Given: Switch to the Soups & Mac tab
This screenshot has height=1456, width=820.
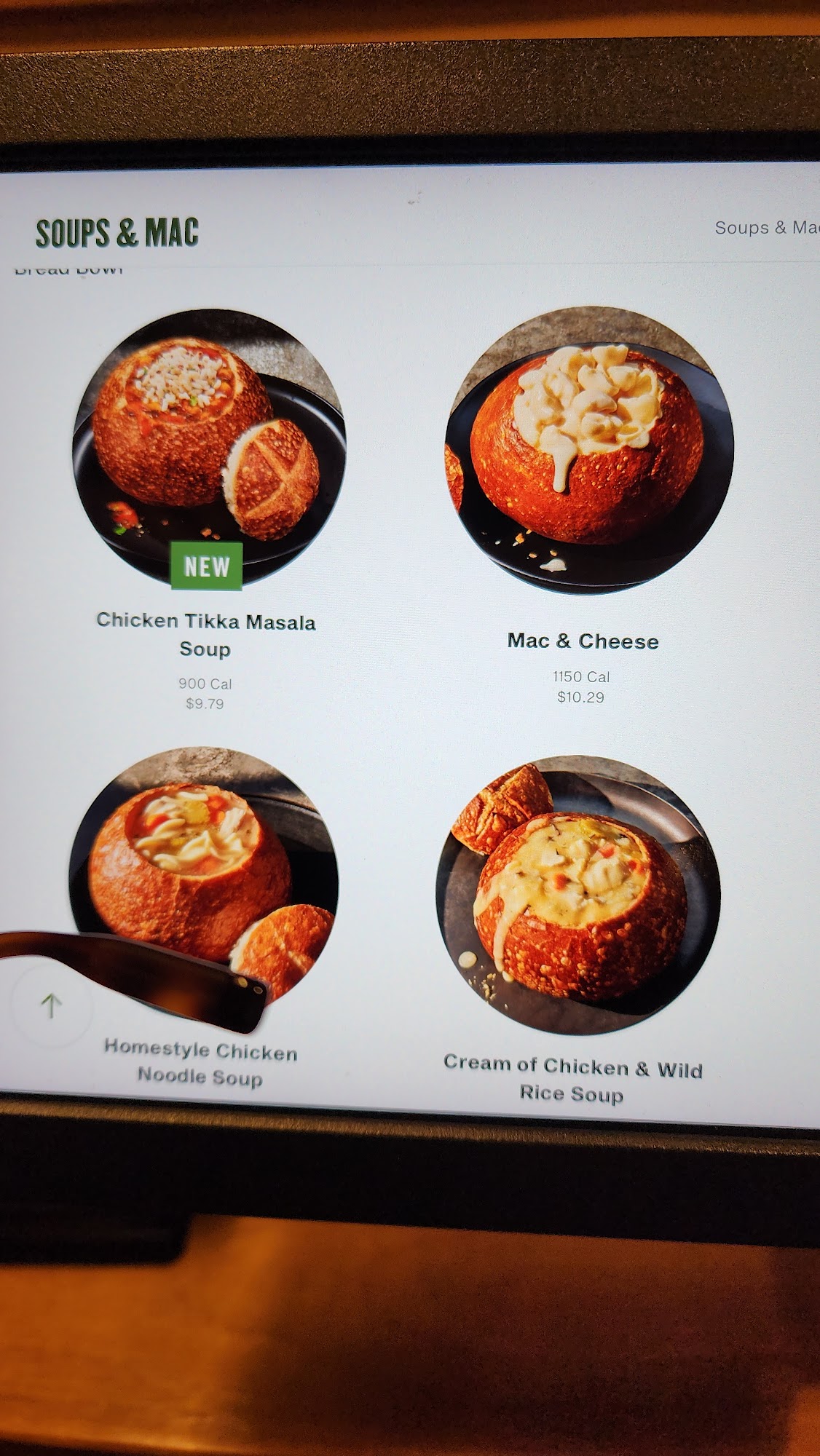Looking at the screenshot, I should point(767,228).
